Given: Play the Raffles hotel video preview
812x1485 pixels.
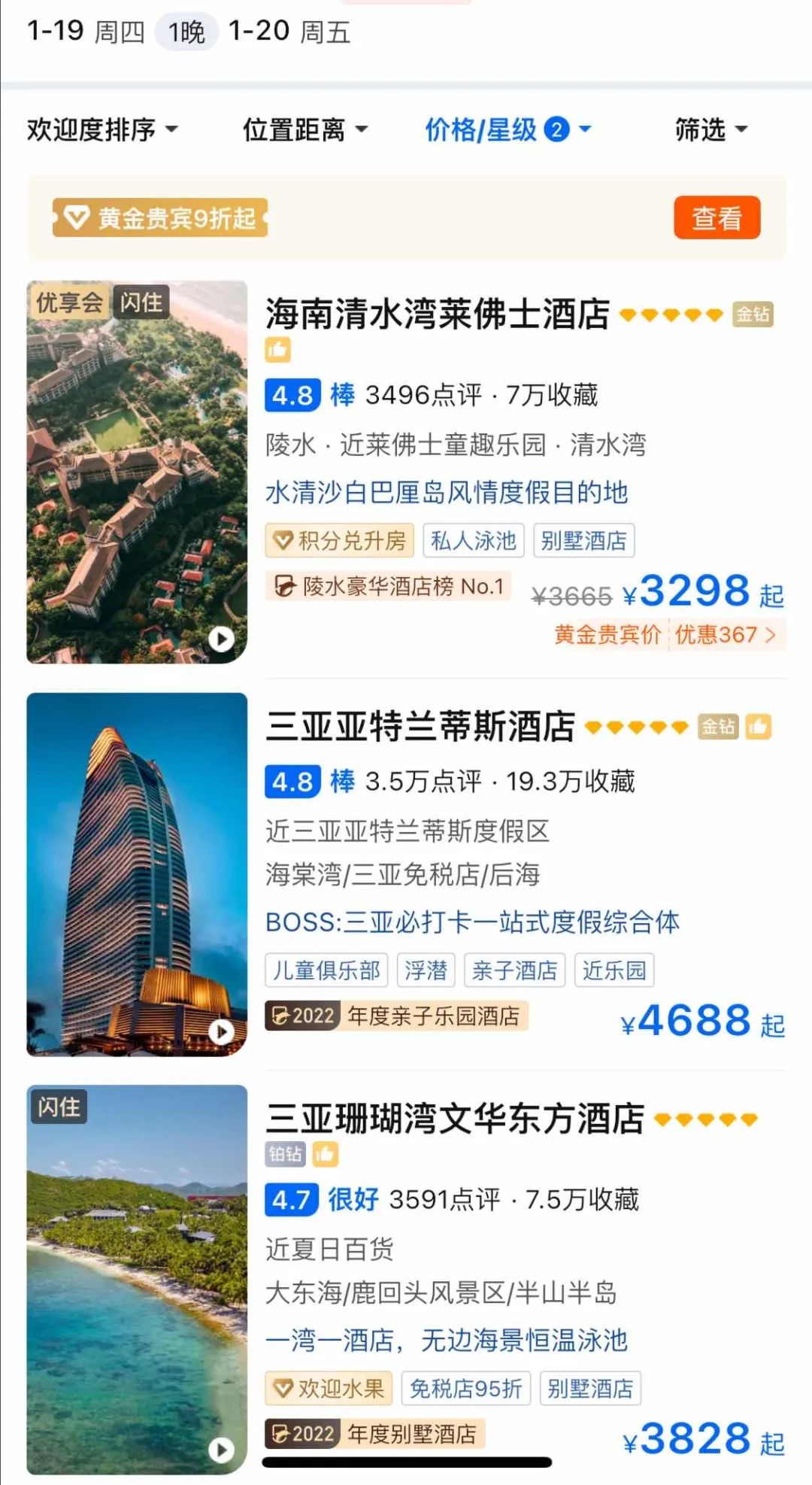Looking at the screenshot, I should pos(220,639).
